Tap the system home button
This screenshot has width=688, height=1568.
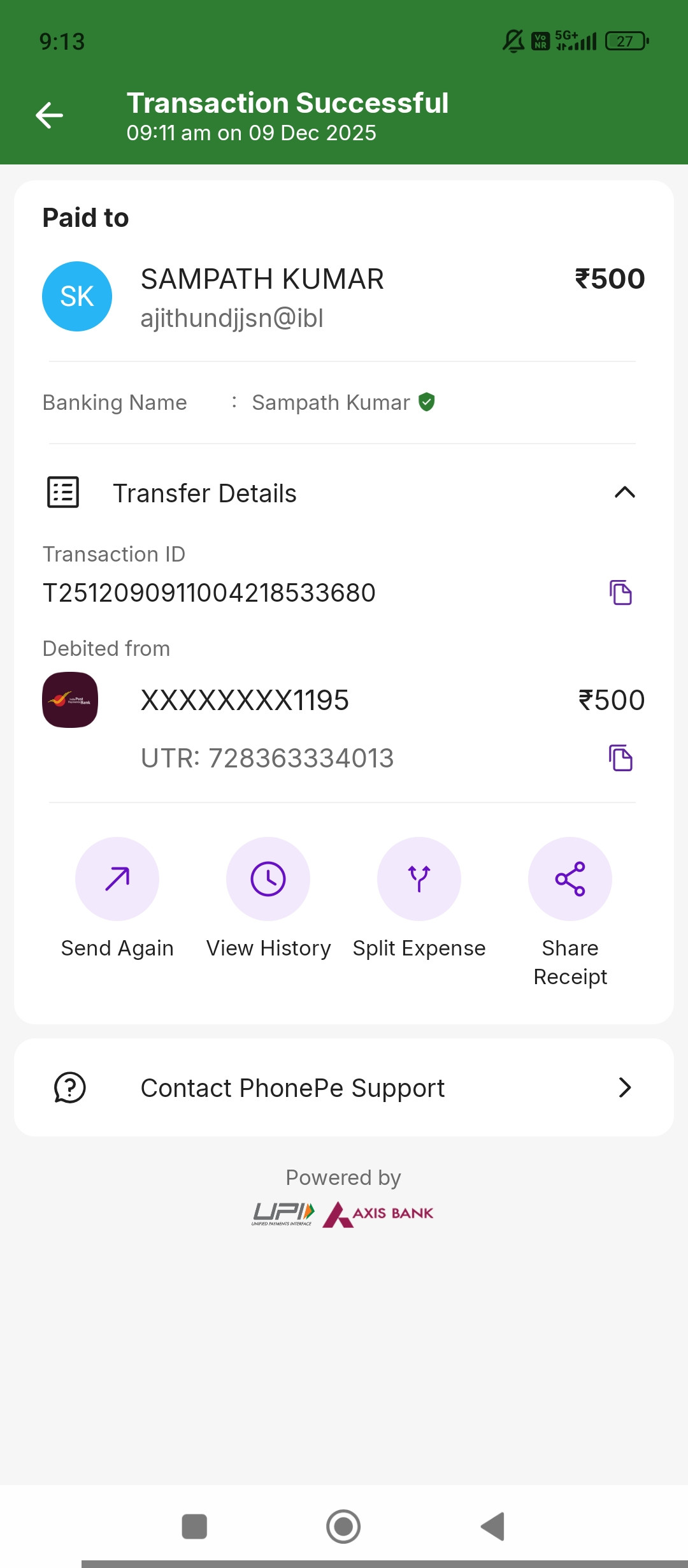[x=343, y=1527]
